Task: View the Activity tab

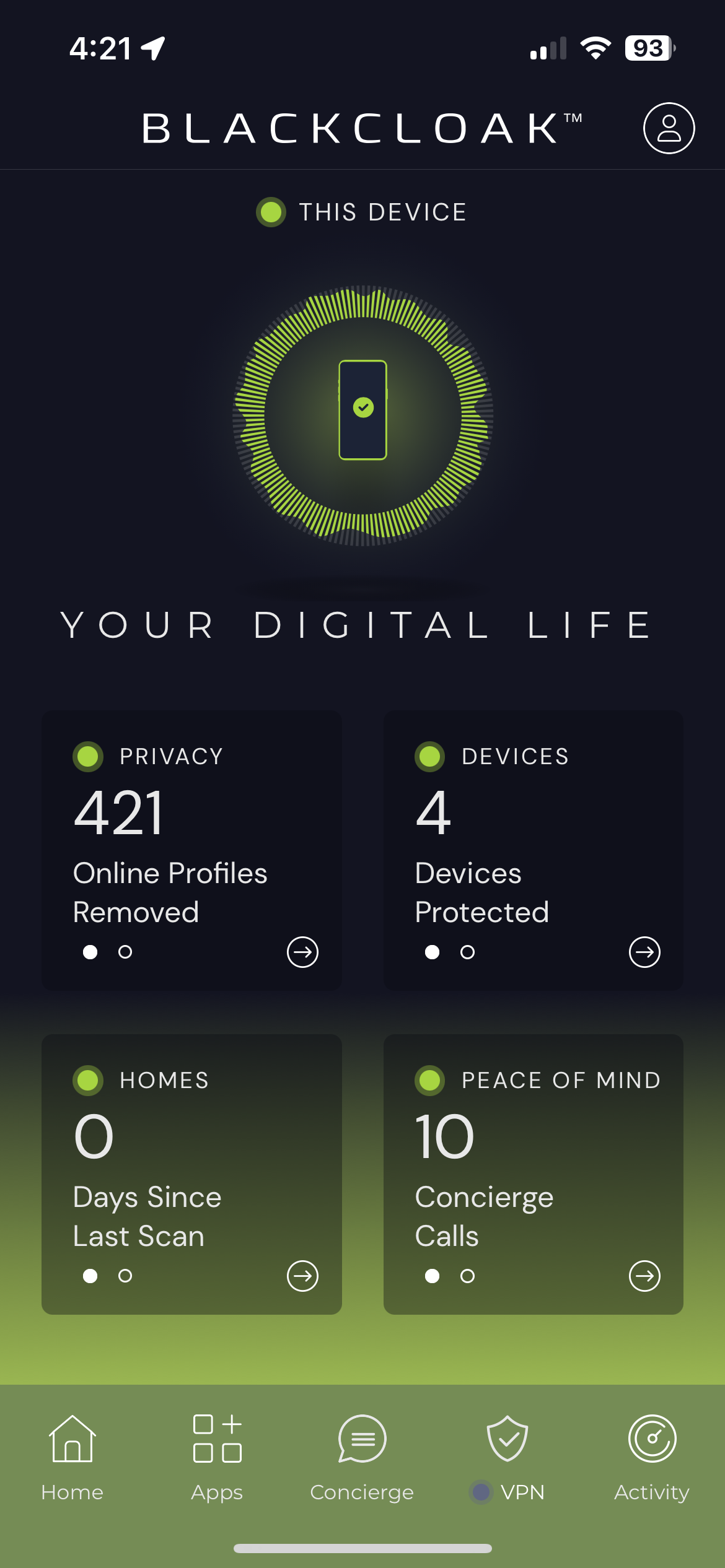Action: tap(652, 1457)
